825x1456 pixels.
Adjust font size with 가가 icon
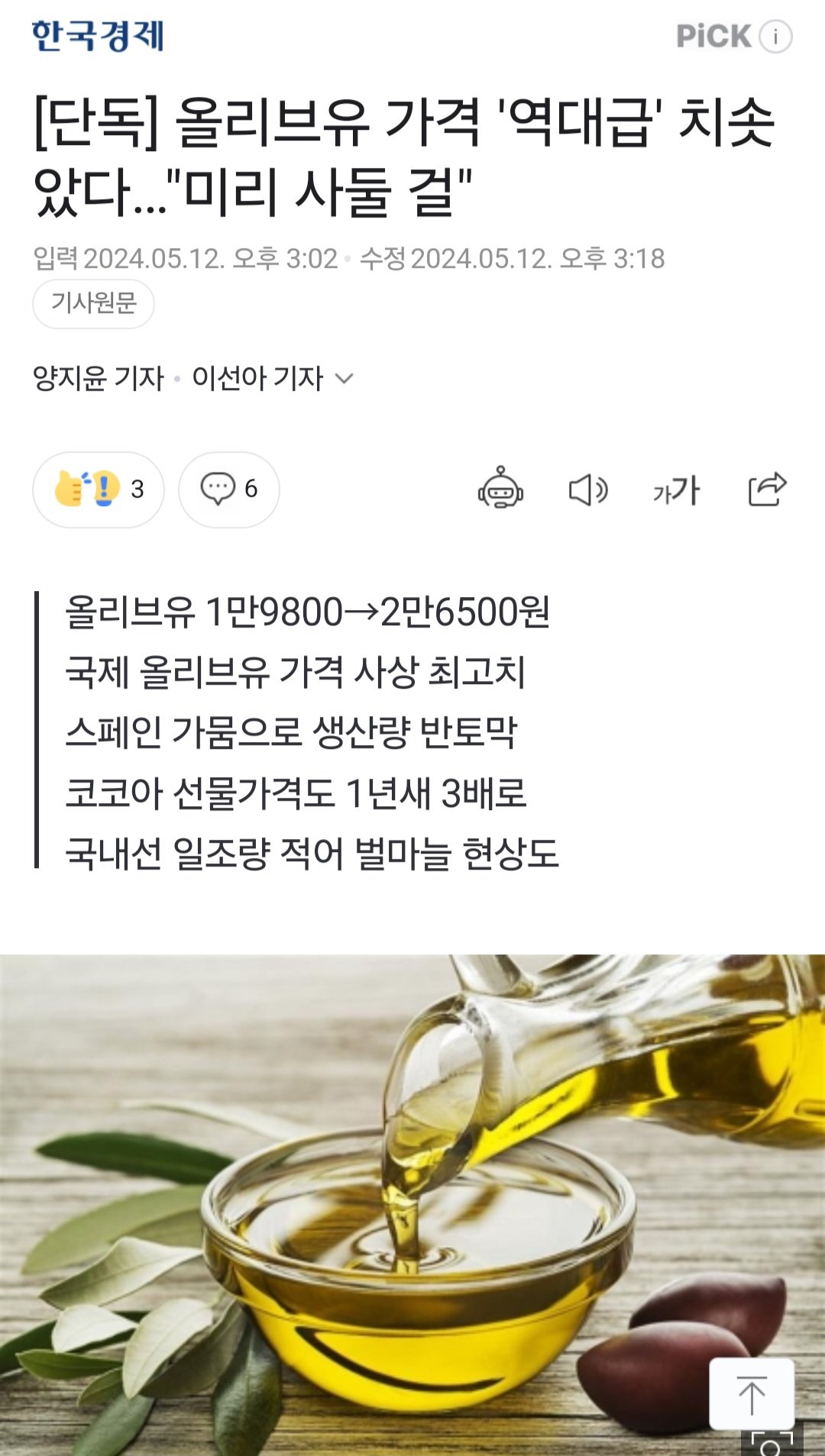676,489
